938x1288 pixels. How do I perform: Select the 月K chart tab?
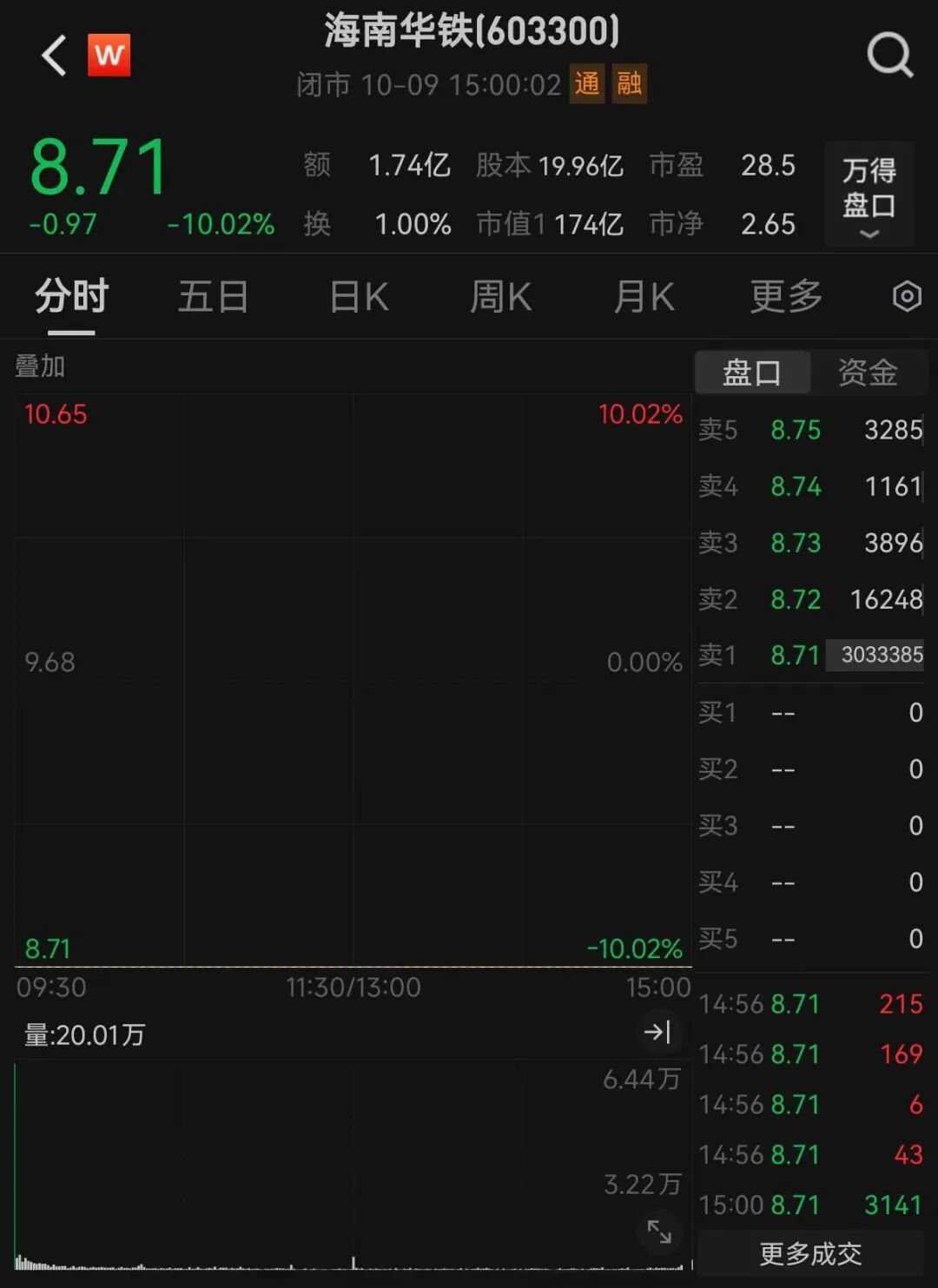coord(644,297)
